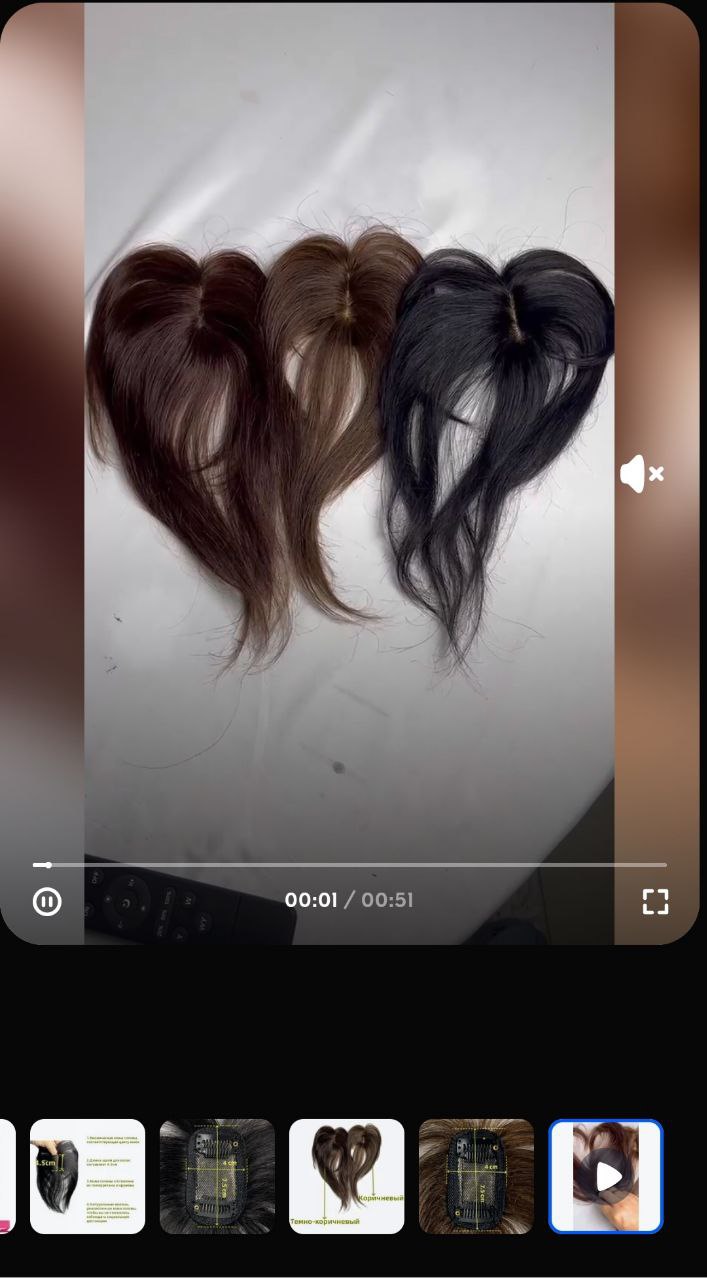This screenshot has height=1280, width=707.
Task: Open brown hairpiece clip dimensions thumbnail
Action: tap(476, 1176)
